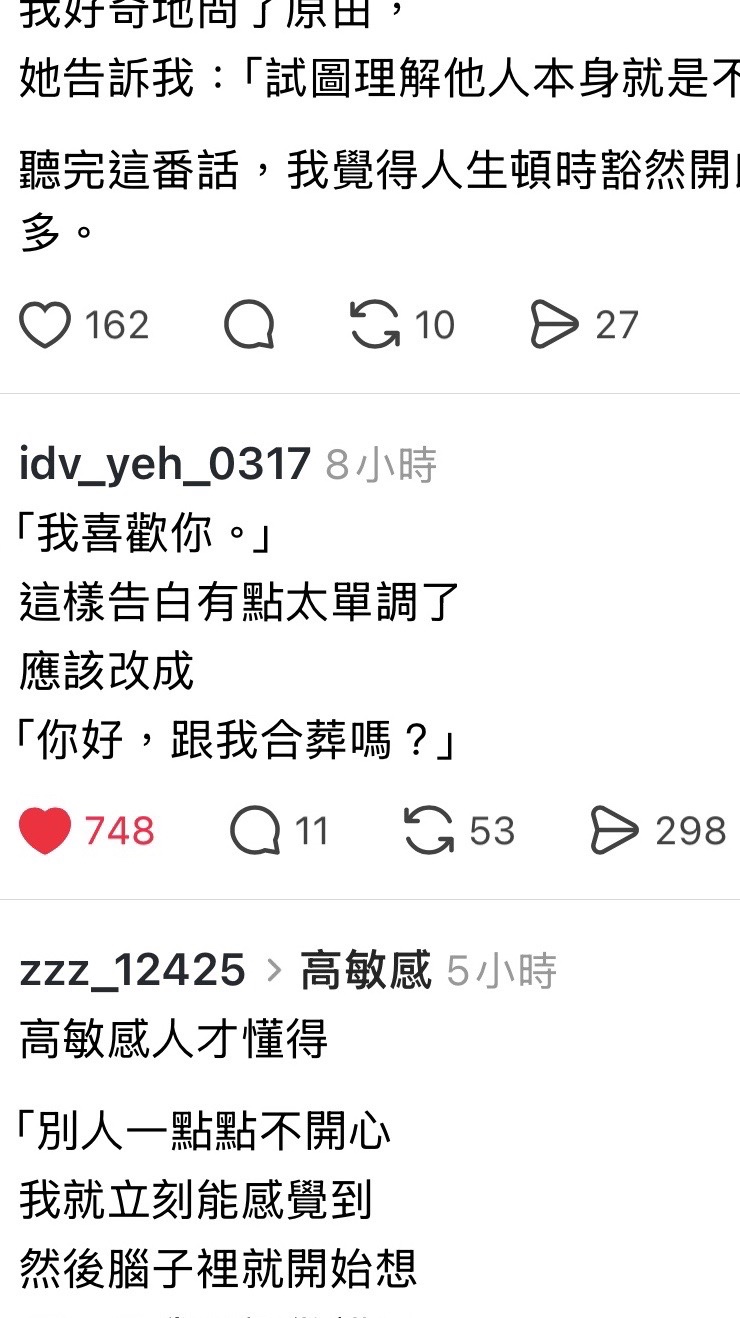
Task: Share the post with 27 shares
Action: 555,325
